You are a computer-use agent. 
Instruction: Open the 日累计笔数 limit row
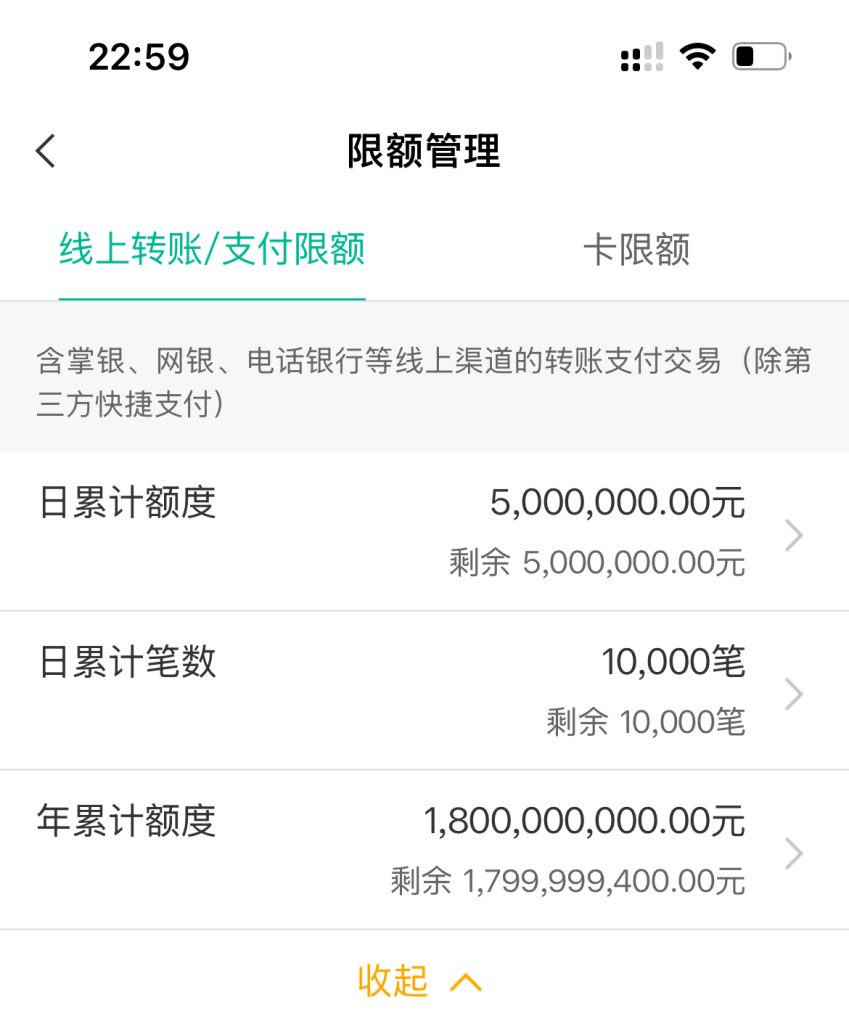click(x=424, y=691)
